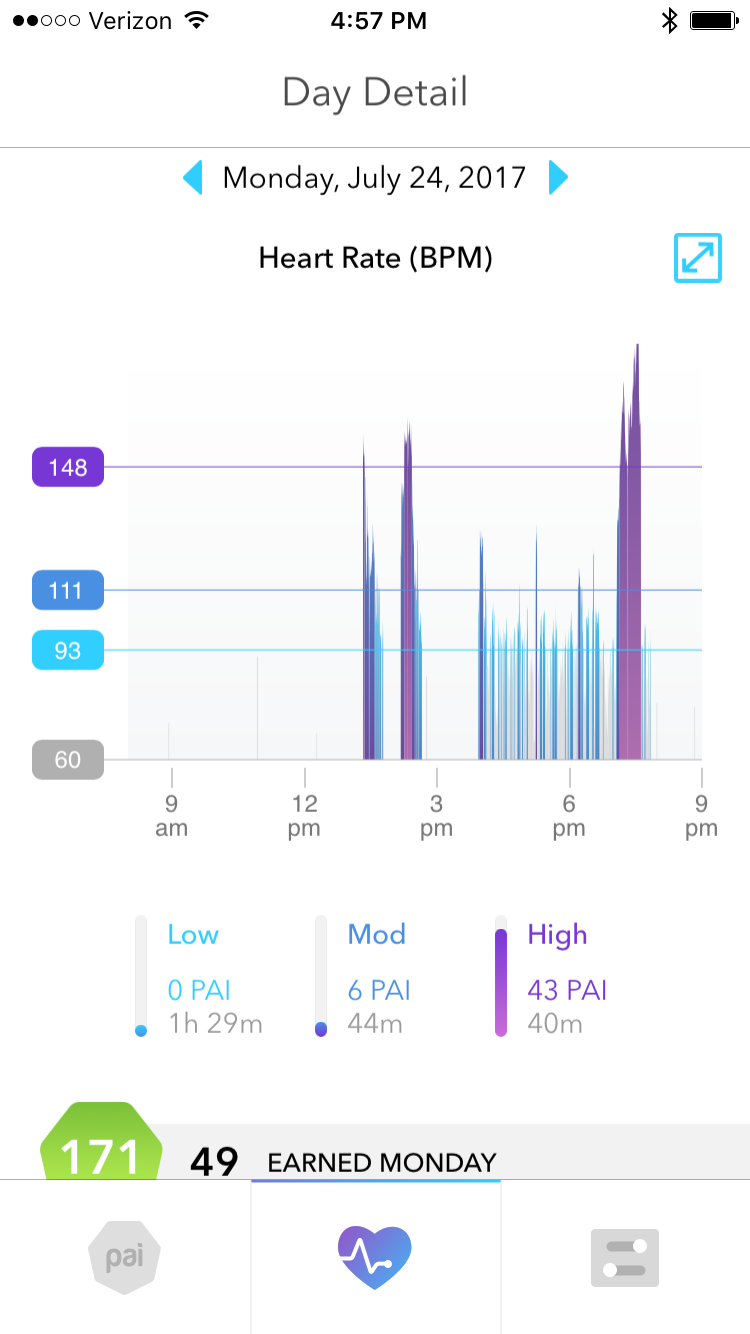Screen dimensions: 750x1334
Task: Toggle the High intensity zone indicator
Action: click(501, 975)
